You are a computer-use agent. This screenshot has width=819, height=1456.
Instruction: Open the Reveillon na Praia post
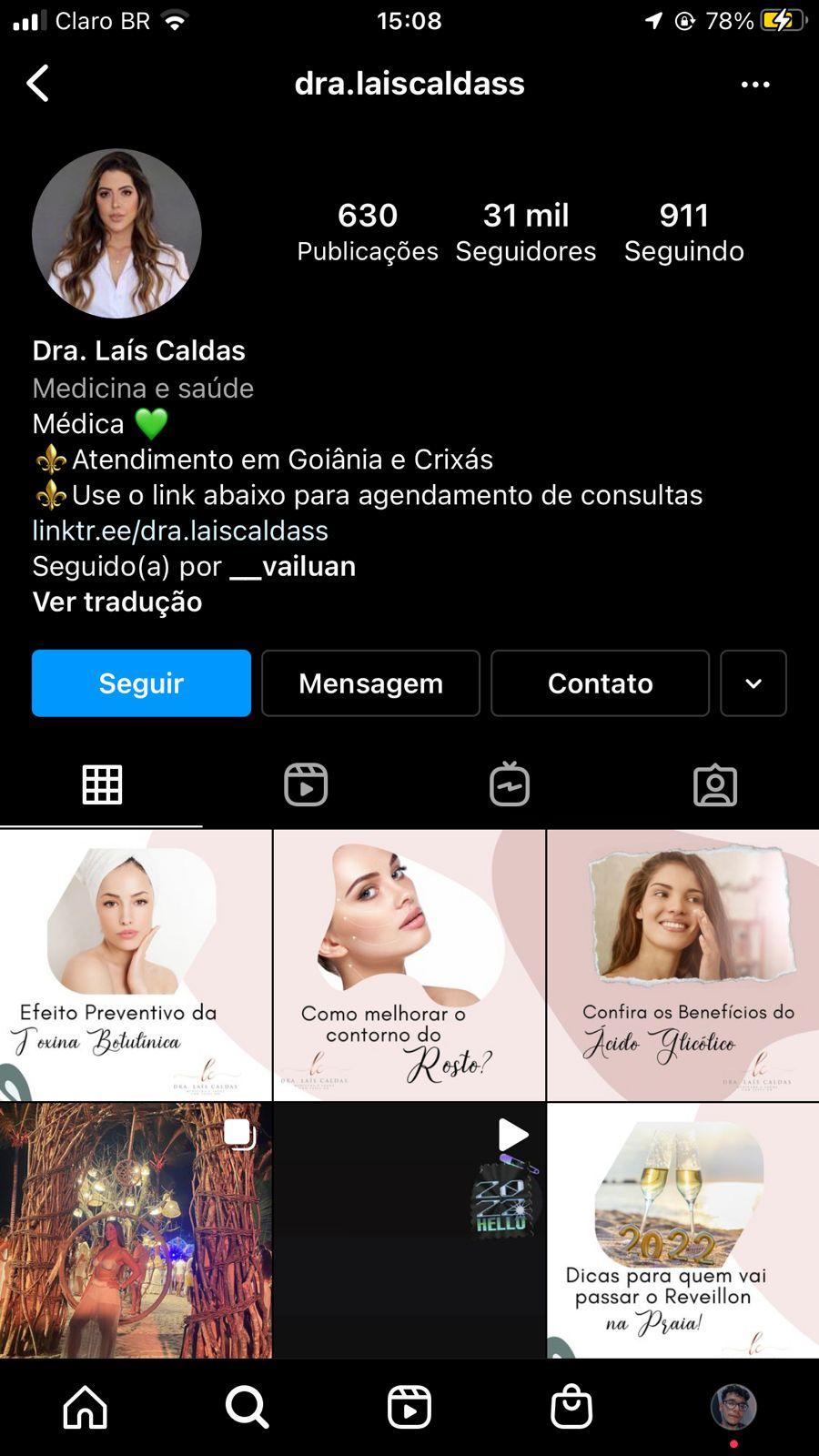(683, 1230)
